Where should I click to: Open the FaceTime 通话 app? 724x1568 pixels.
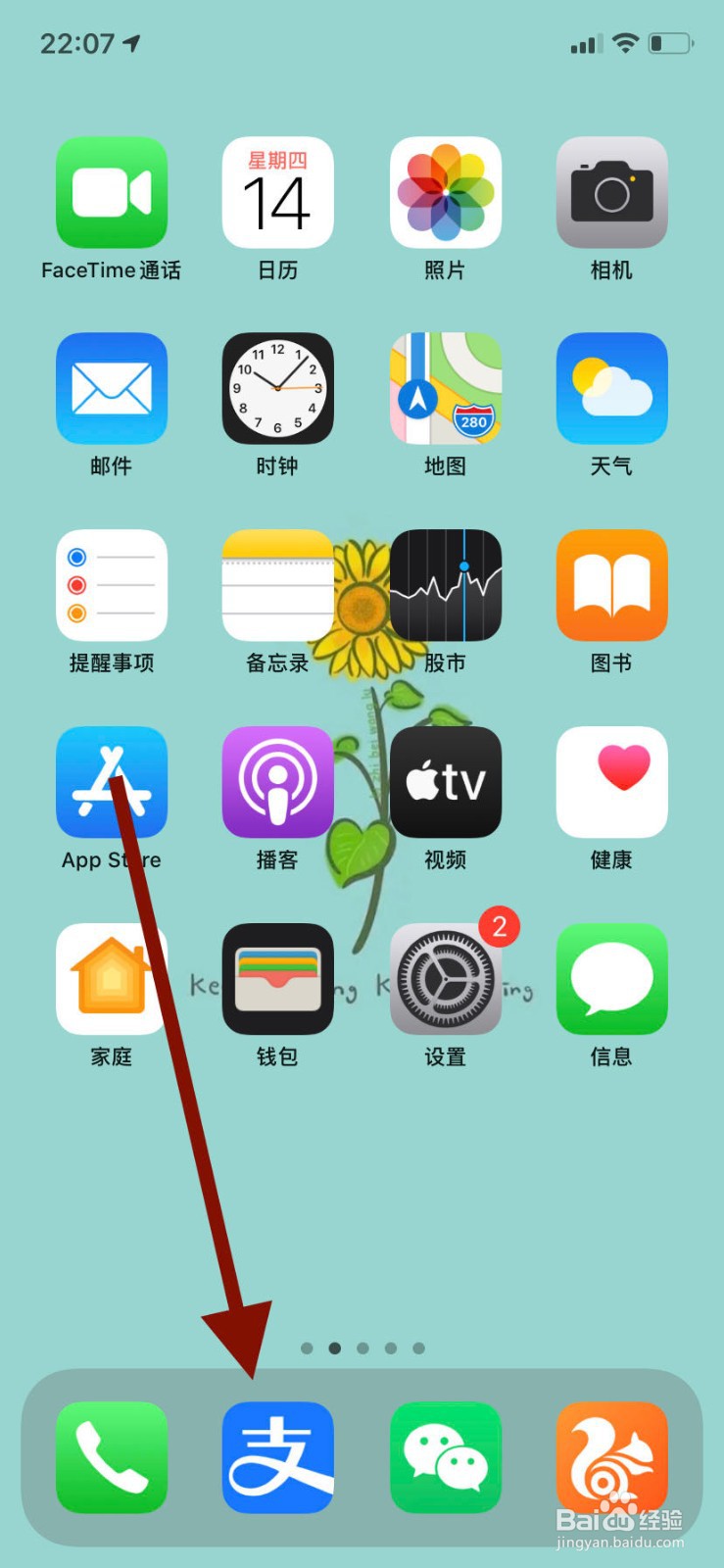click(x=111, y=193)
